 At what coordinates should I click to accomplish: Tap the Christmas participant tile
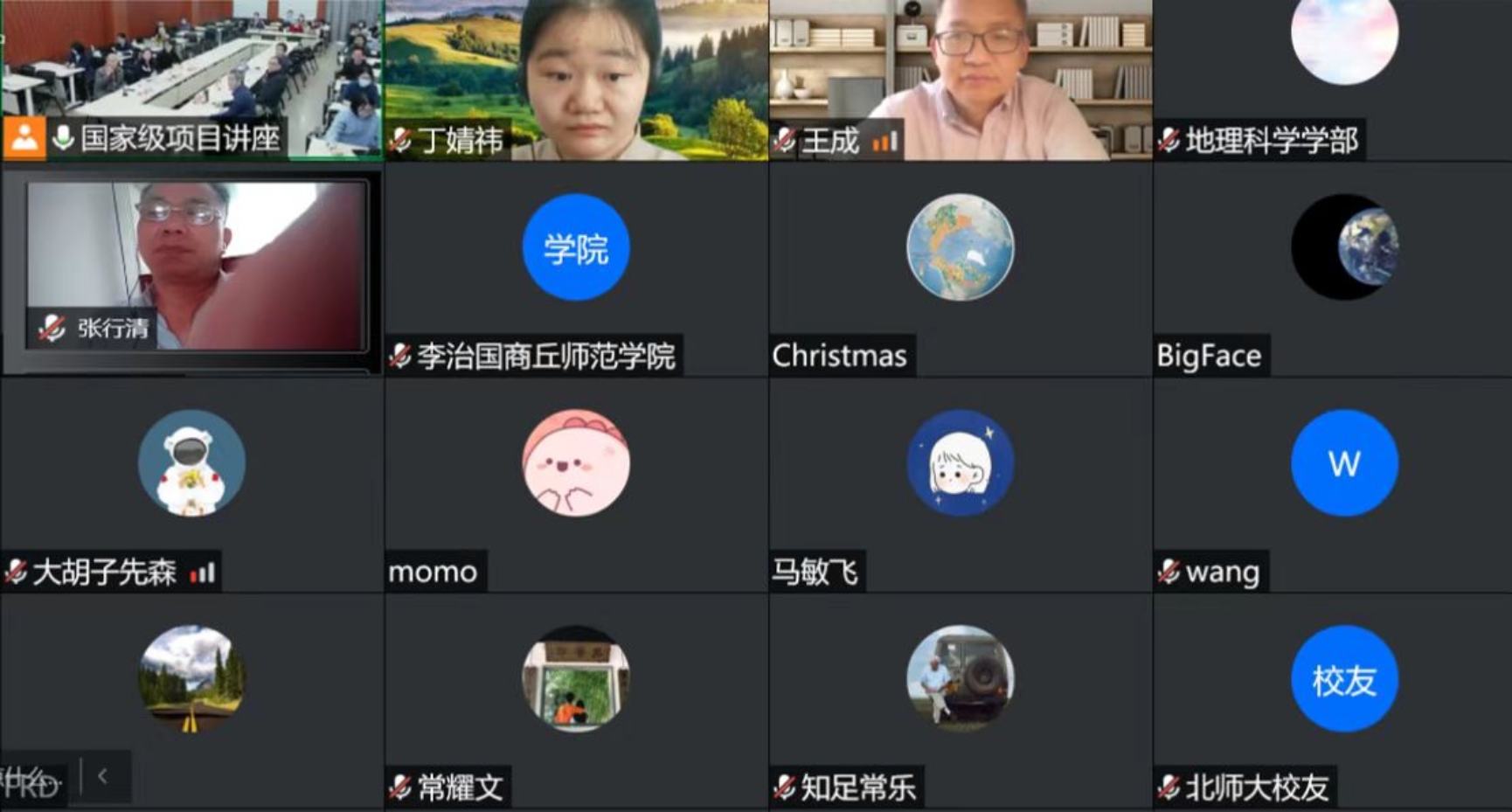tap(960, 269)
